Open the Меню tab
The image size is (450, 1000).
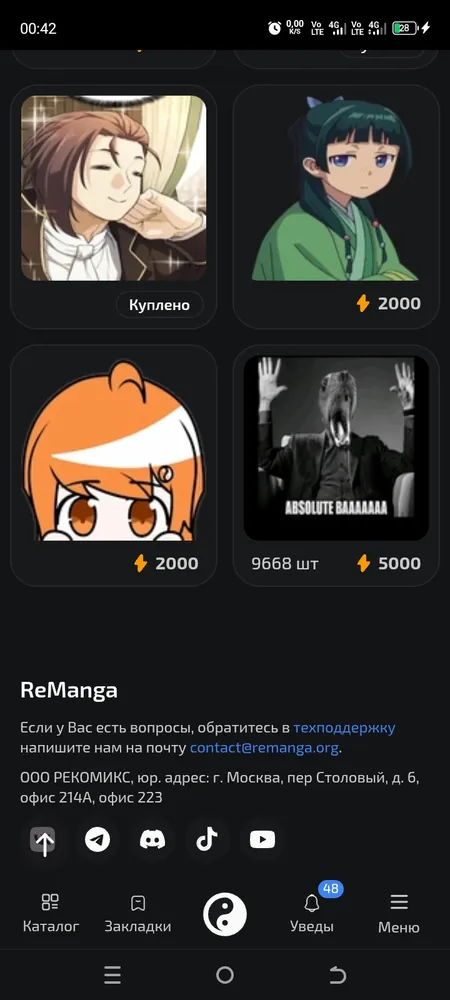point(399,913)
